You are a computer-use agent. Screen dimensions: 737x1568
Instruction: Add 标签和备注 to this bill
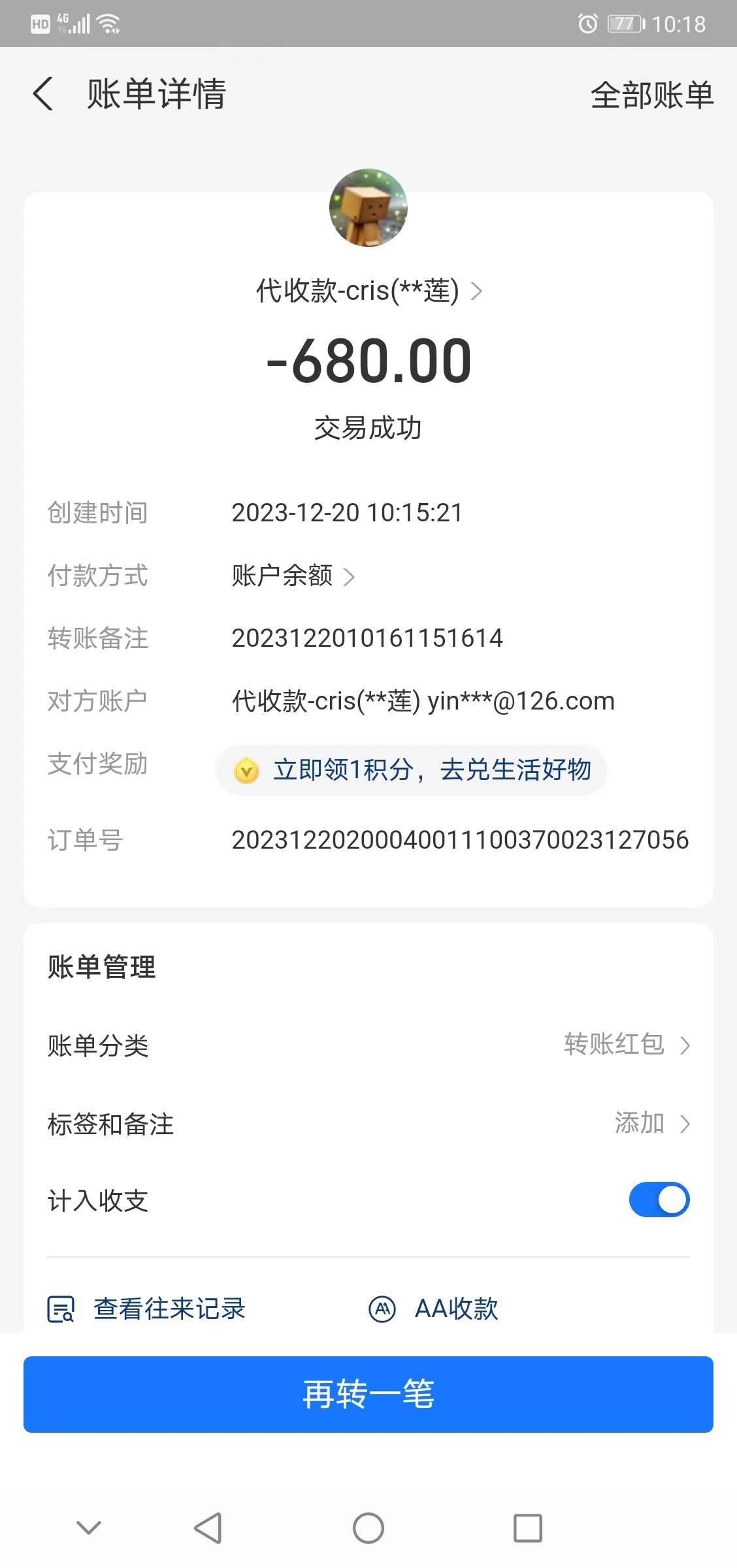pyautogui.click(x=651, y=1124)
